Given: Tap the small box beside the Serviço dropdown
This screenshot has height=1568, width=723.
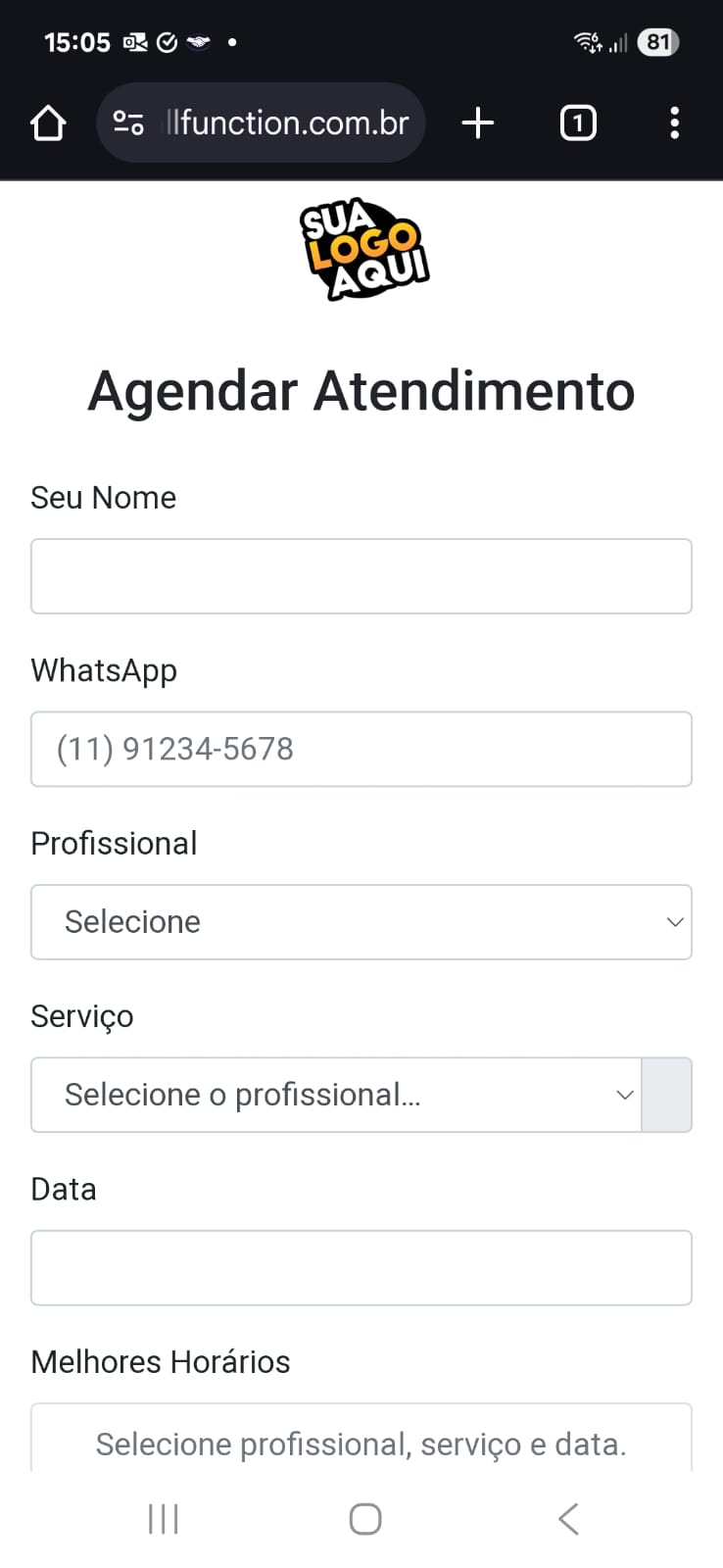Looking at the screenshot, I should click(x=667, y=1095).
